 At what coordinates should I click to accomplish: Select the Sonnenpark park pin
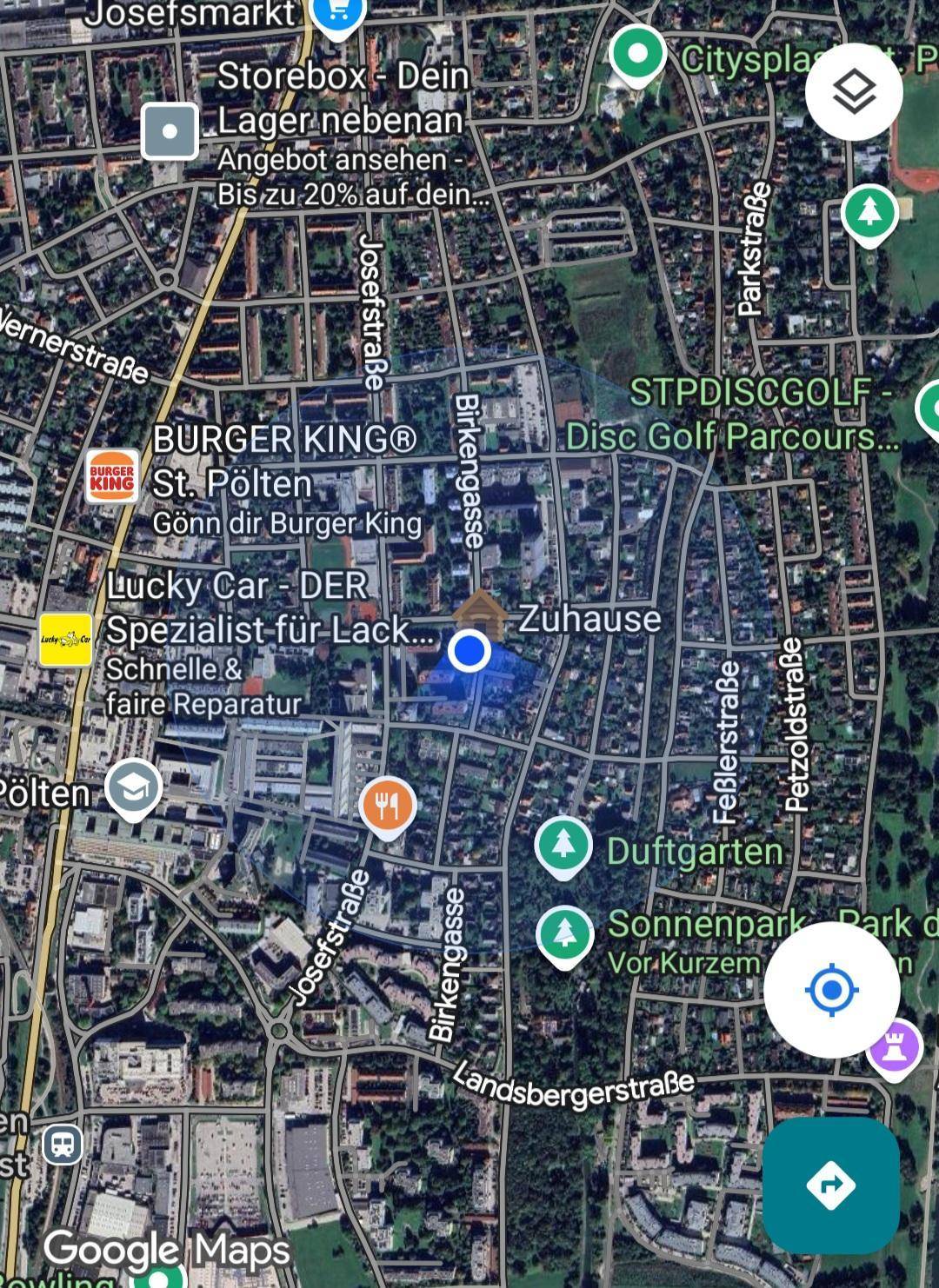(565, 932)
